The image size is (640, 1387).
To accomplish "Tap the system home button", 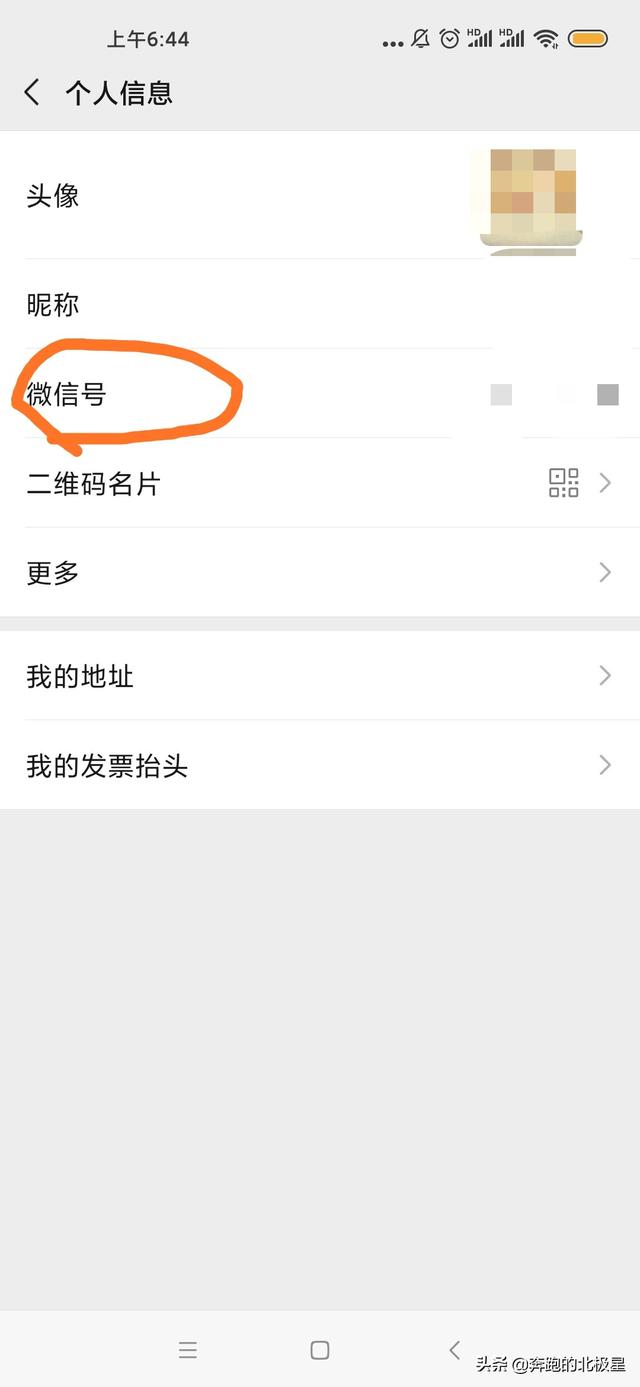I will tap(320, 1350).
